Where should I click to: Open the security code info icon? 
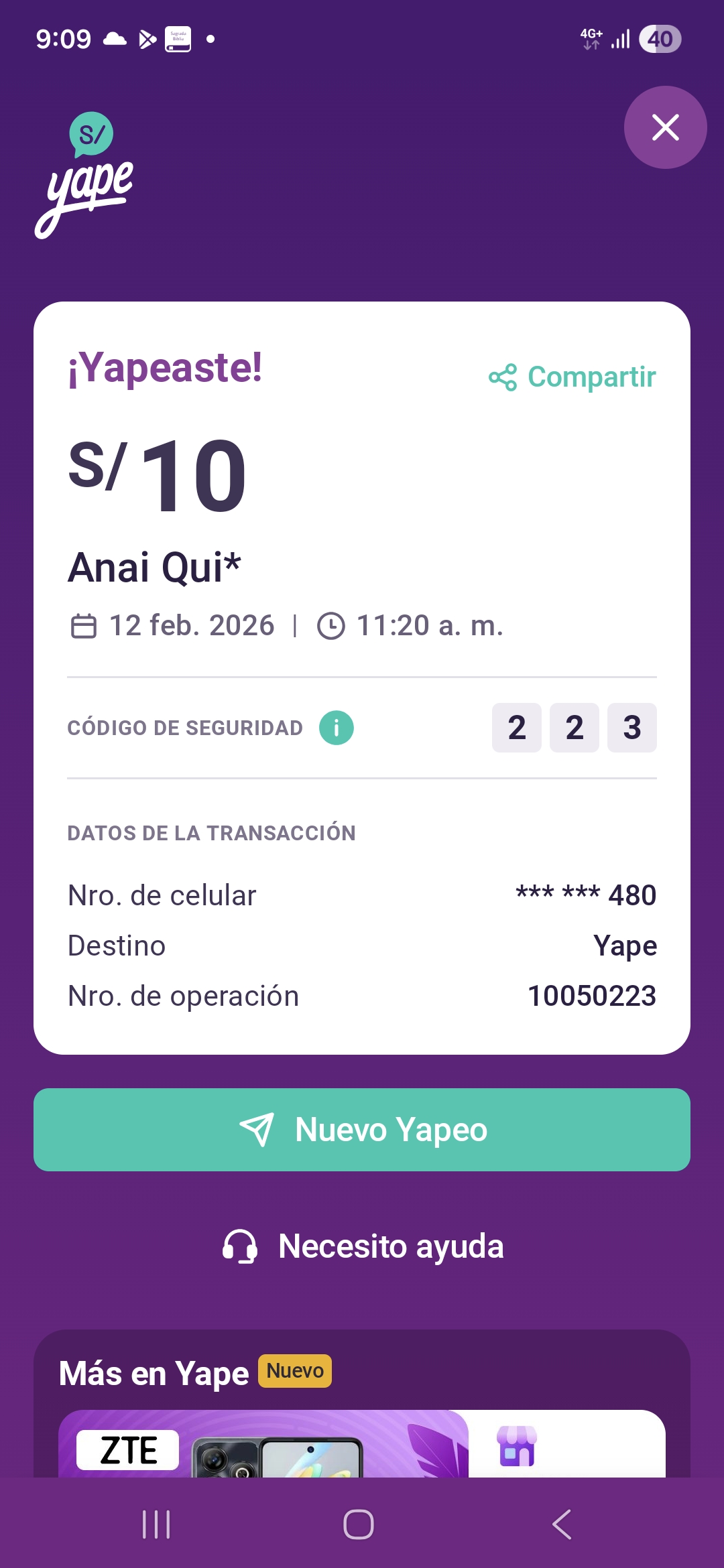[x=336, y=728]
